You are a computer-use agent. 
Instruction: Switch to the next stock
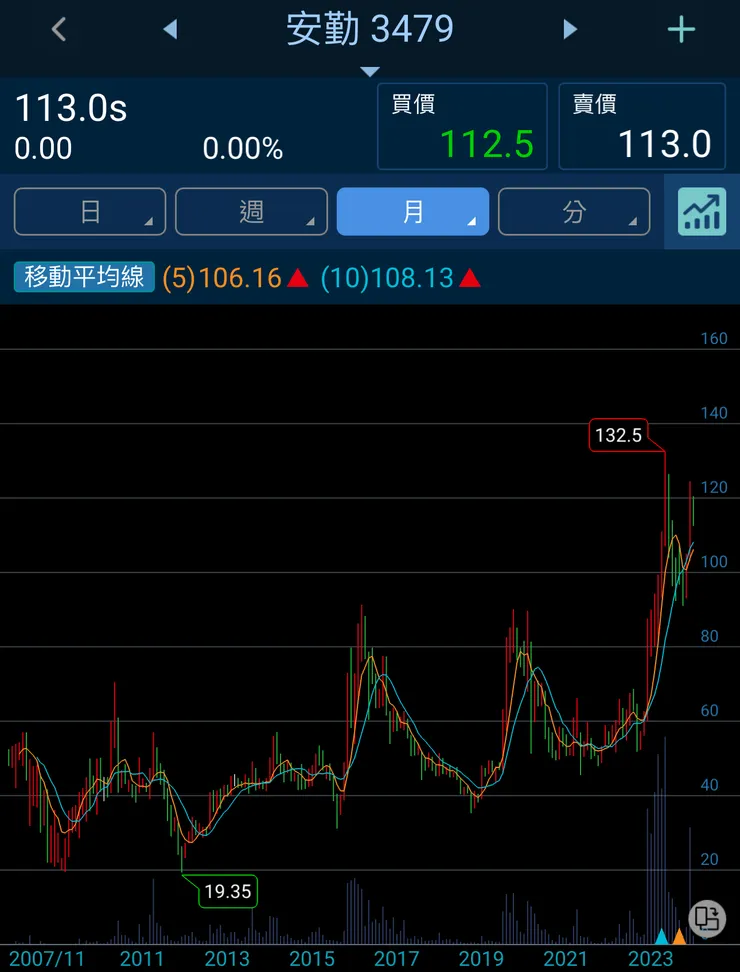point(570,30)
